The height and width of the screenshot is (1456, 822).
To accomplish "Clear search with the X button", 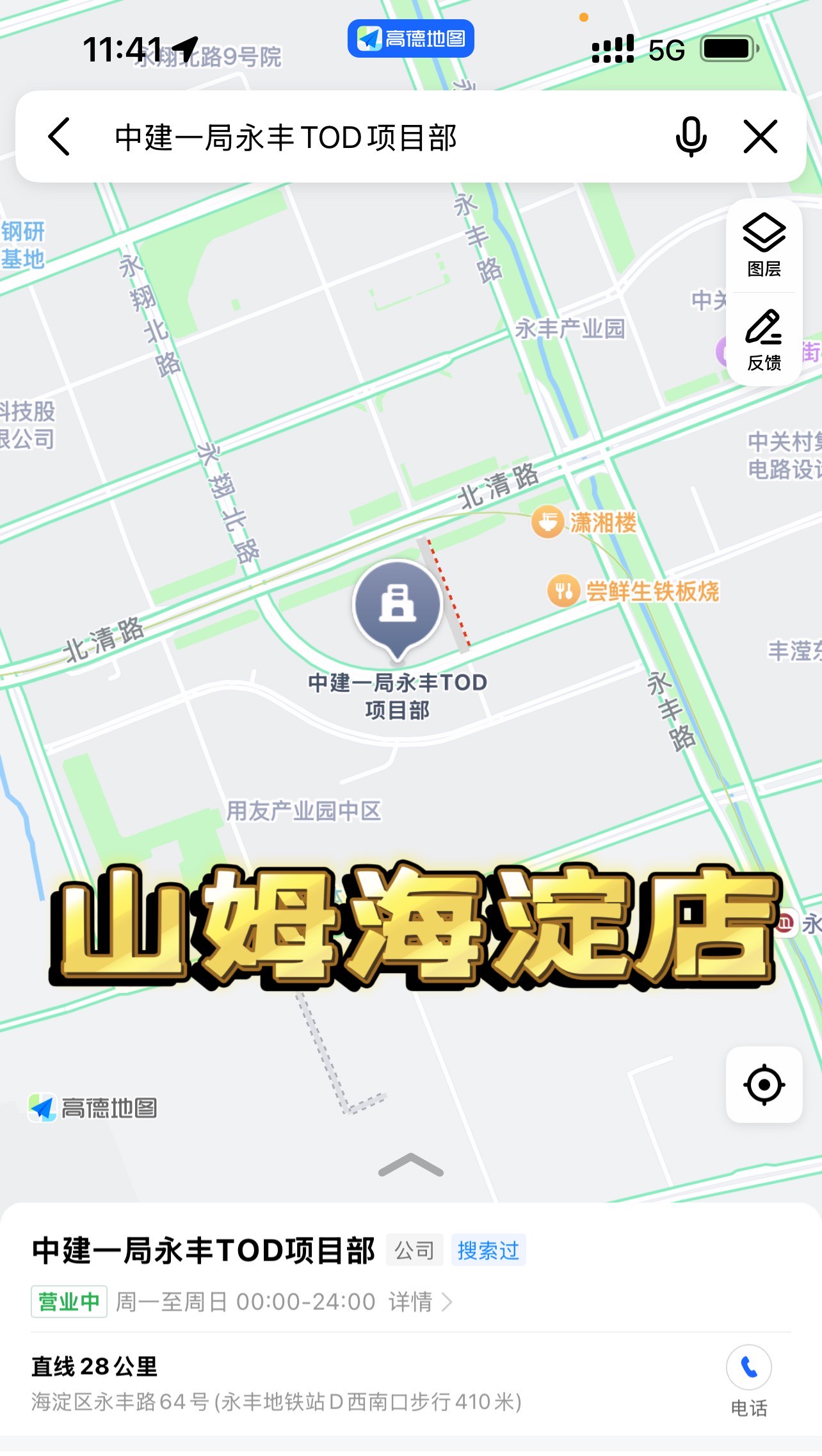I will (759, 137).
